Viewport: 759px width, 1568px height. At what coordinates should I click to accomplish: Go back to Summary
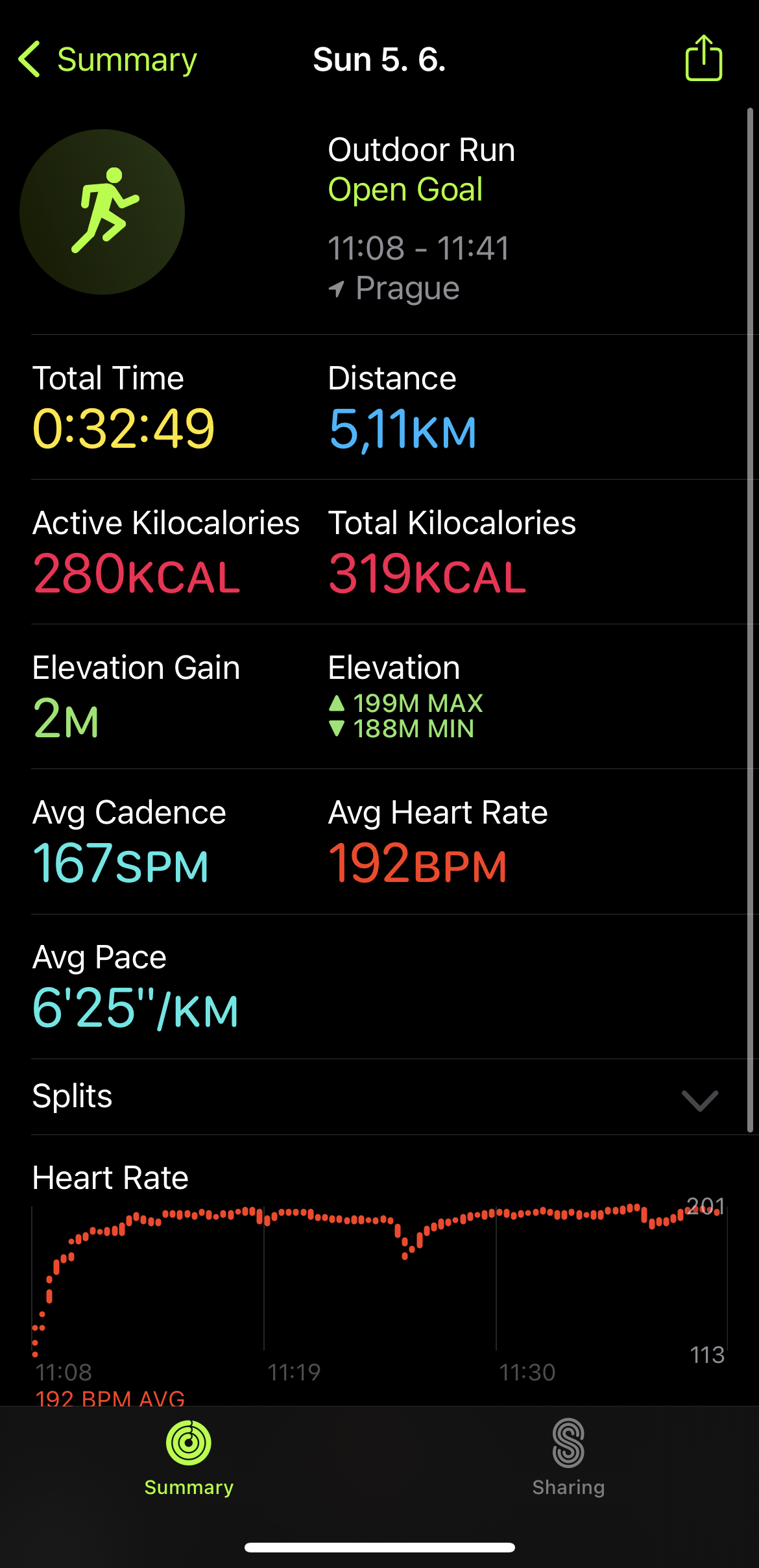[x=108, y=60]
